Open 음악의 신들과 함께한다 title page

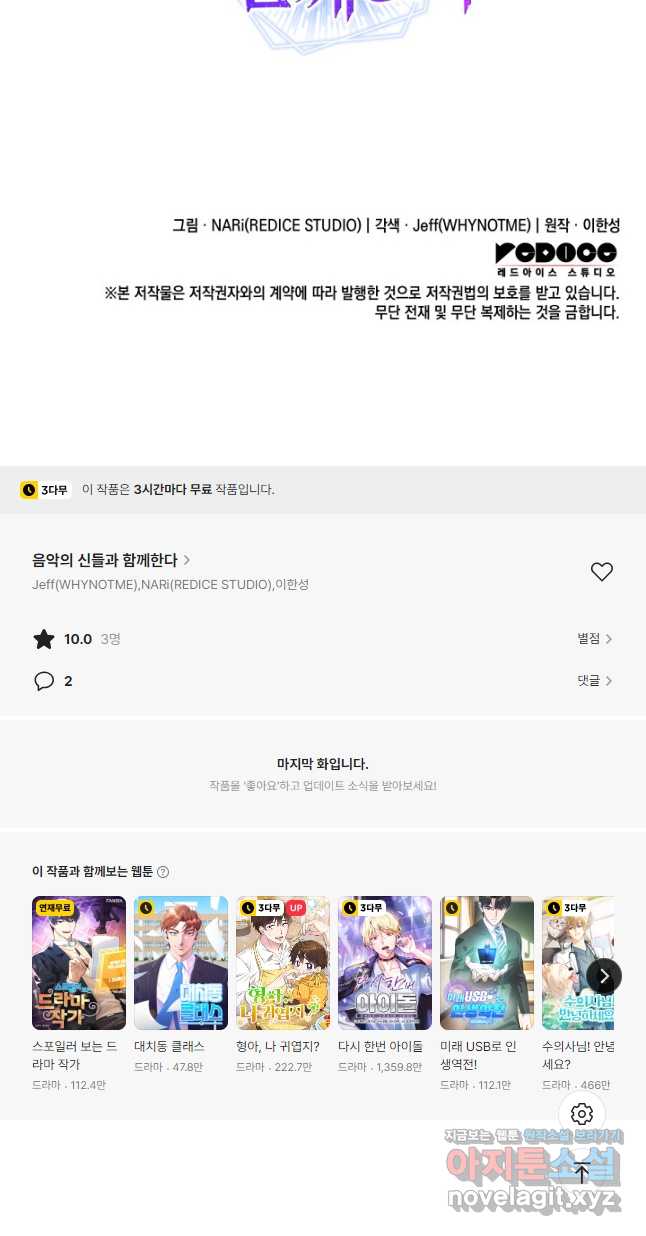110,560
